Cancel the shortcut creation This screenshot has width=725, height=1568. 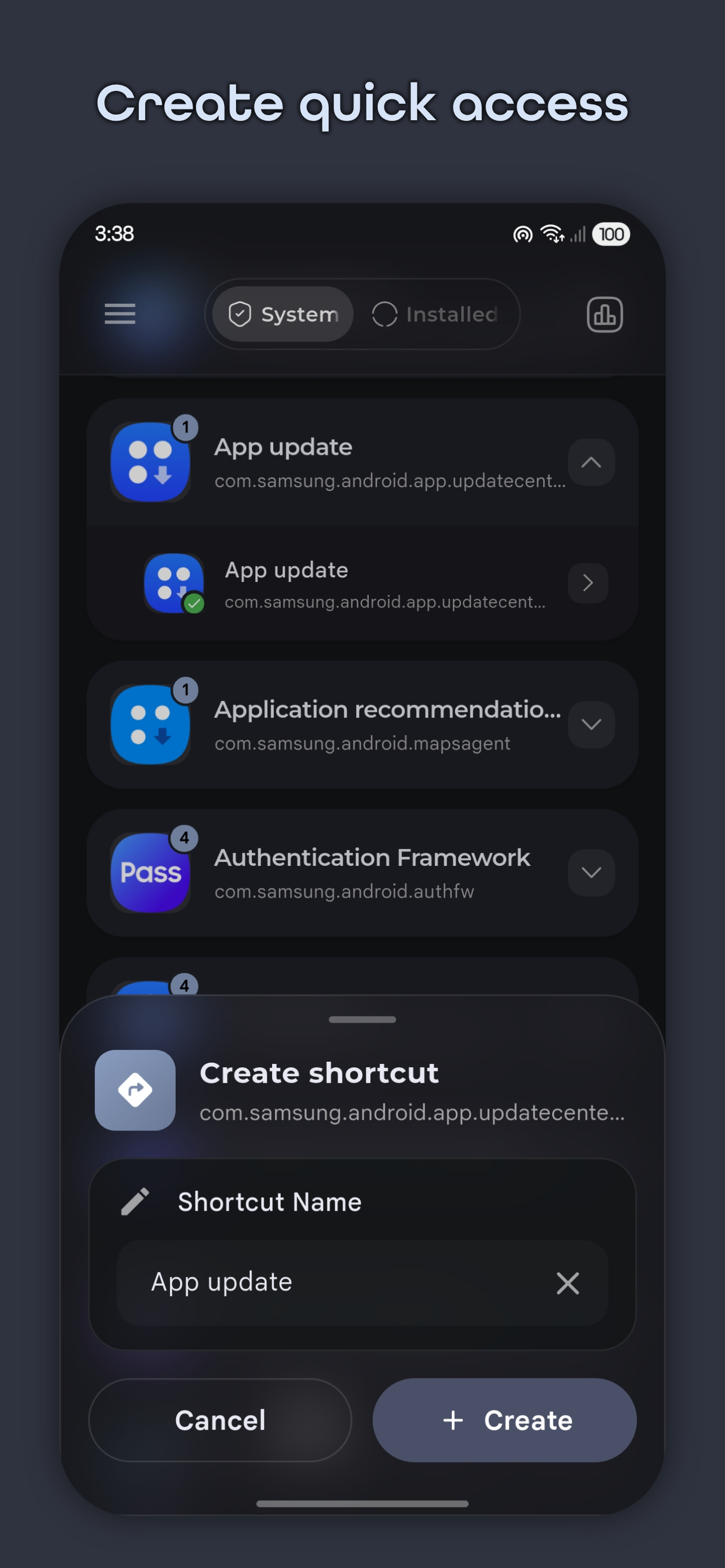click(220, 1421)
